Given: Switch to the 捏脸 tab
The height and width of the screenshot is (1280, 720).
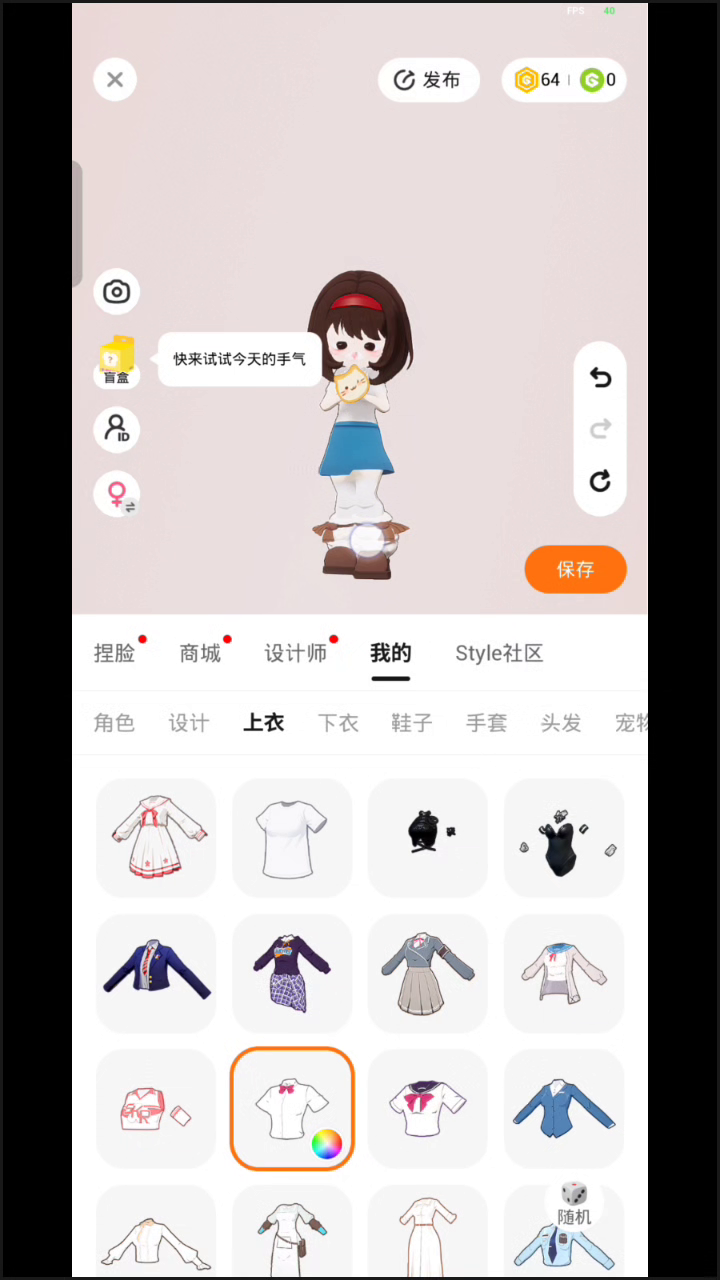Looking at the screenshot, I should (x=114, y=653).
